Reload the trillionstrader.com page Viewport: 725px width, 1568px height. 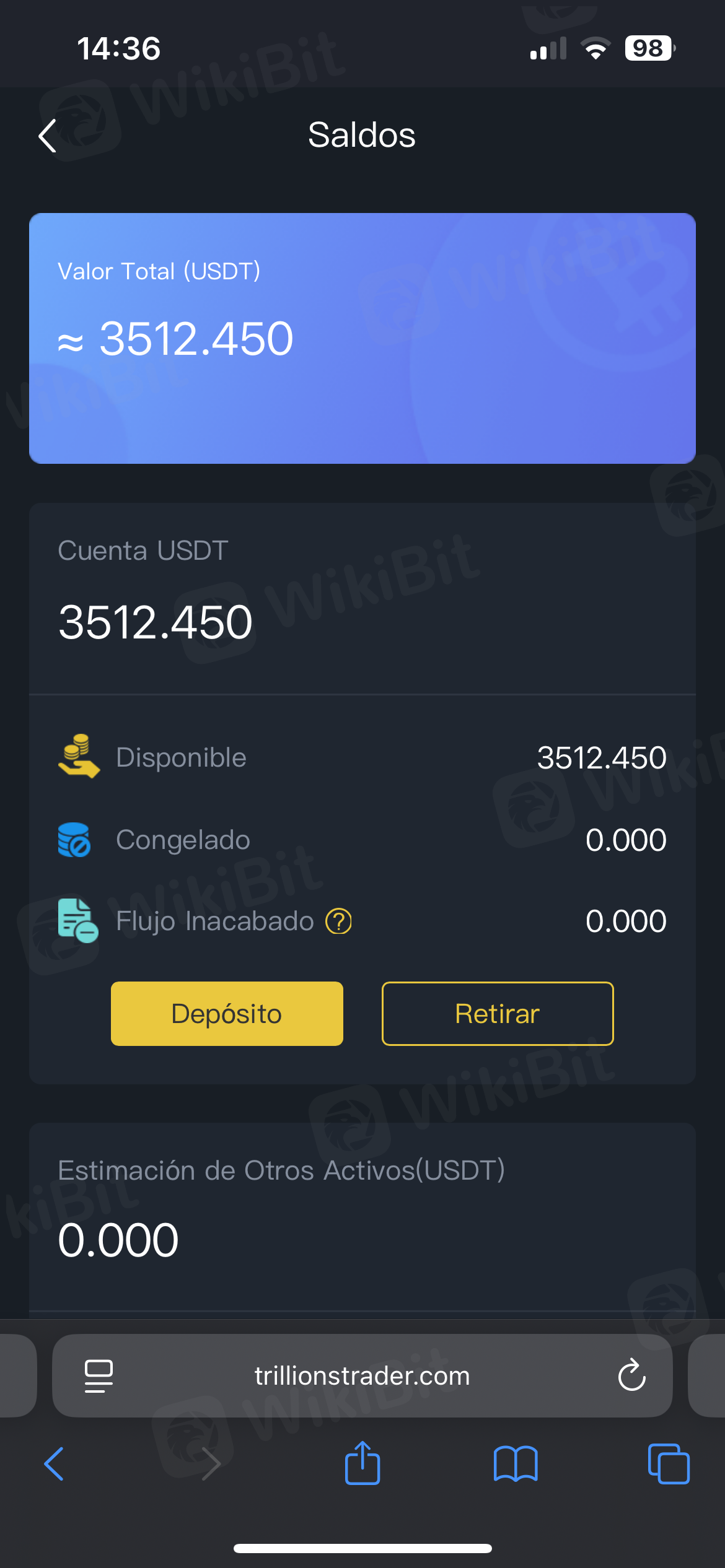[x=631, y=1375]
